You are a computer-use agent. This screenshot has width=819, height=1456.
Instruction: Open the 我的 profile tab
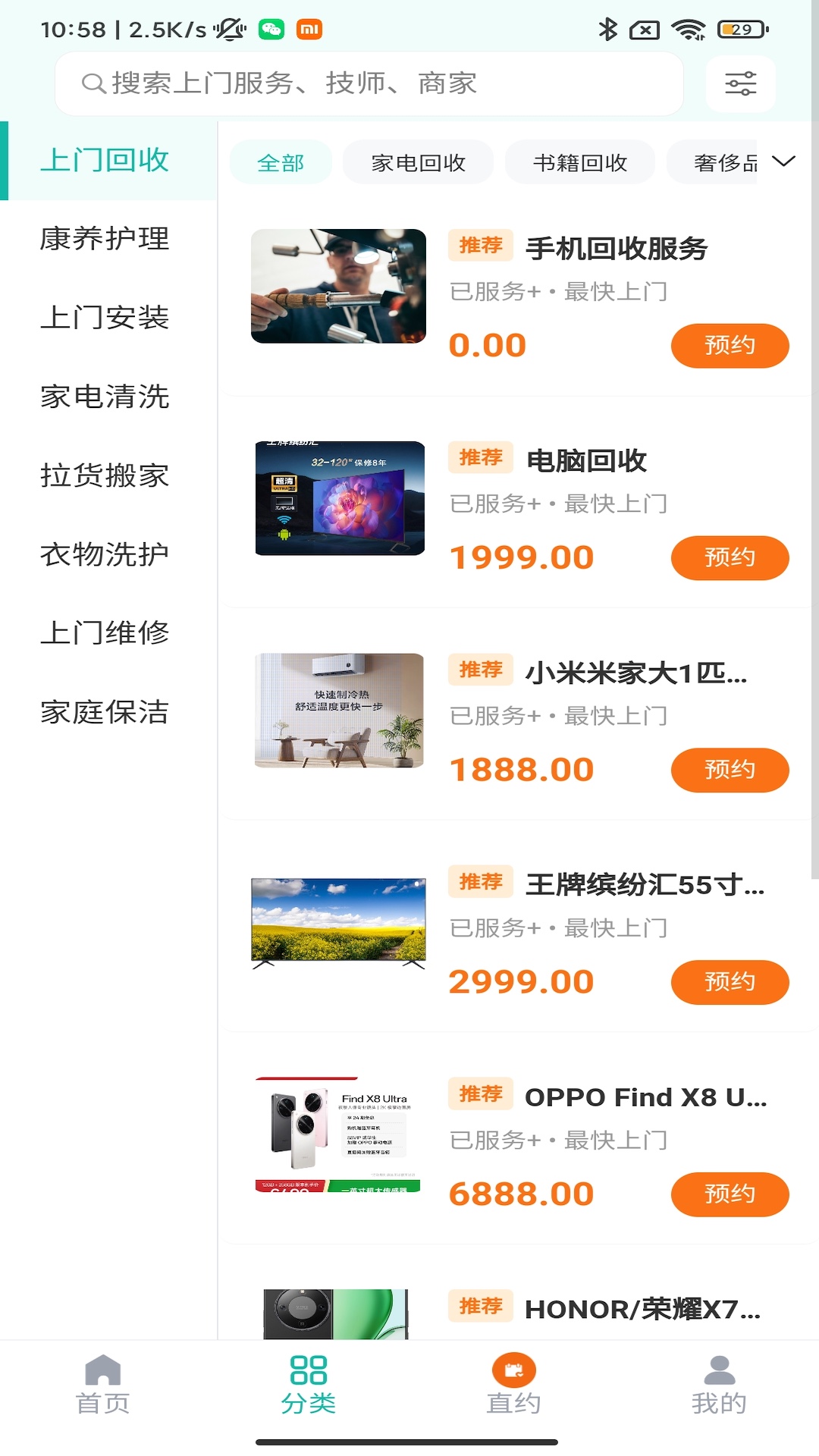coord(719,1384)
